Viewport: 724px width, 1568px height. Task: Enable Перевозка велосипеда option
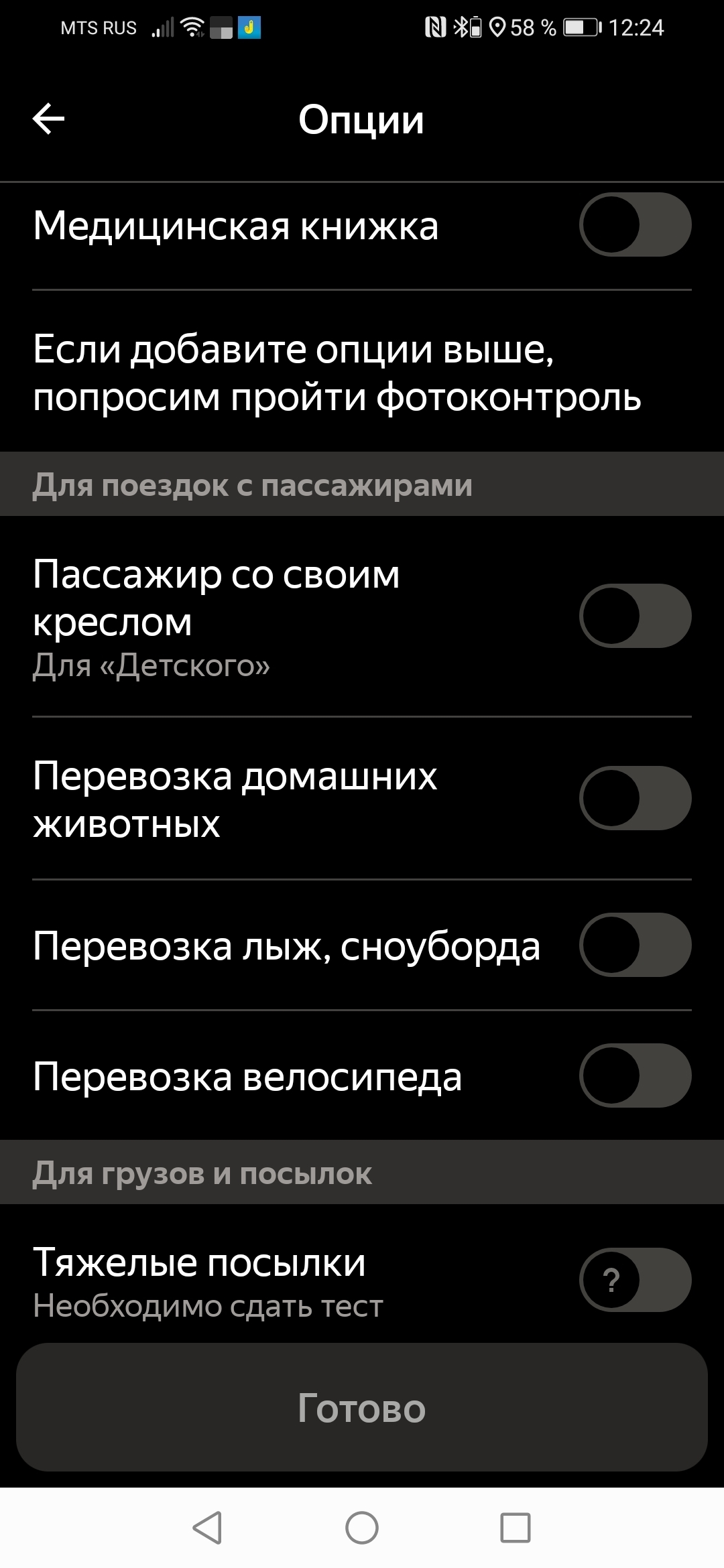pos(635,1075)
